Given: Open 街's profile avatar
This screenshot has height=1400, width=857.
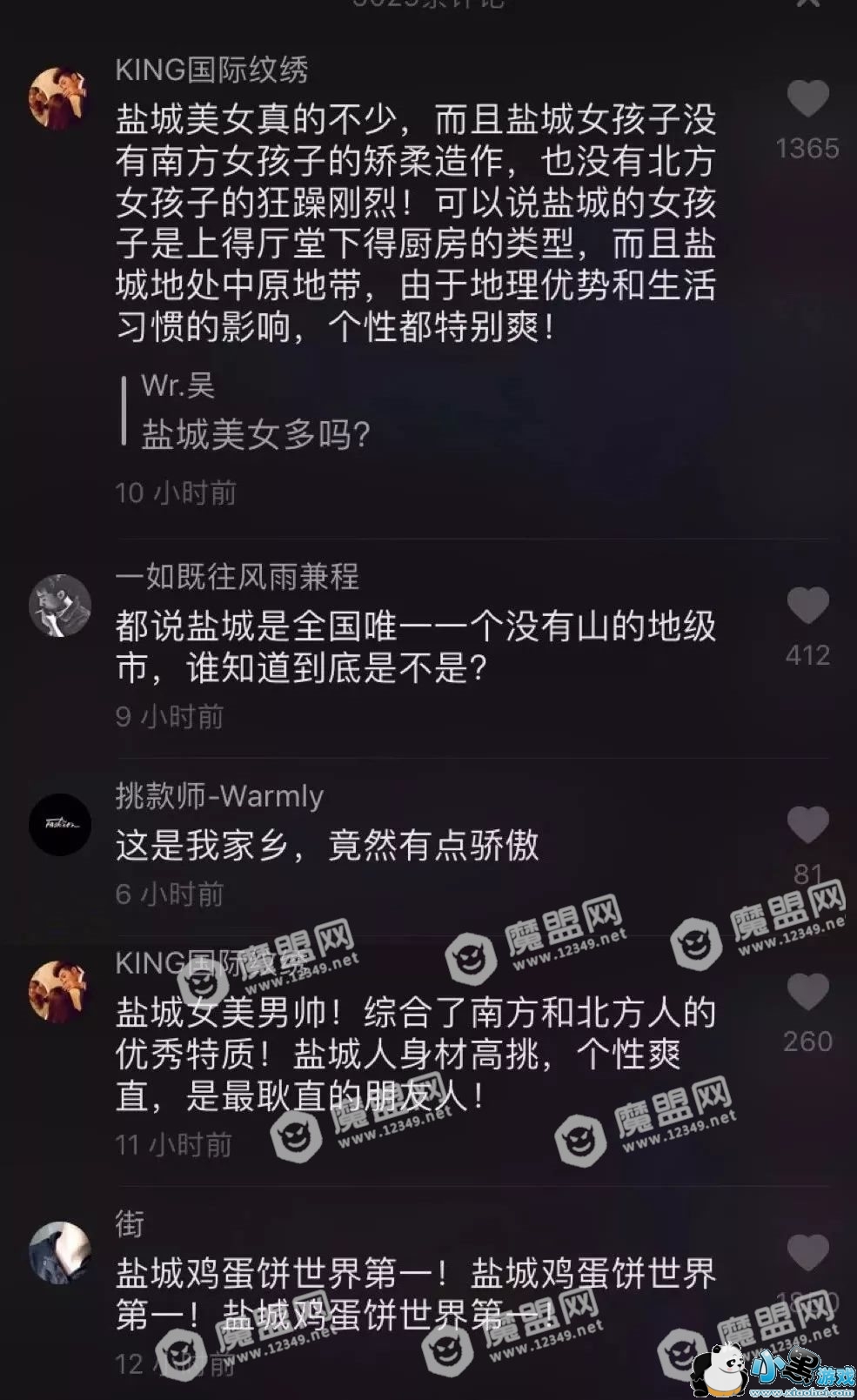Looking at the screenshot, I should 60,1253.
